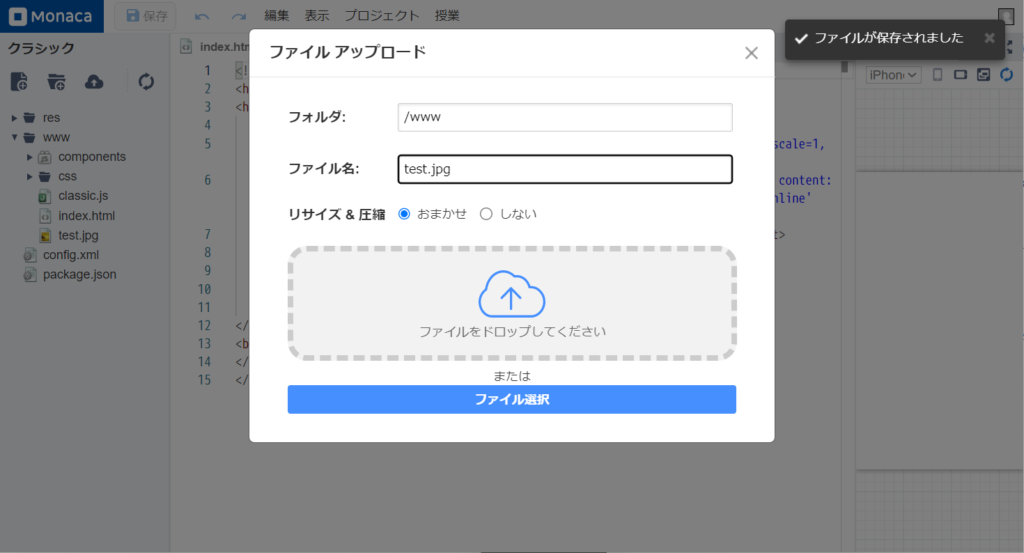Tap the cloud upload icon in sidebar
The image size is (1024, 553).
tap(94, 82)
